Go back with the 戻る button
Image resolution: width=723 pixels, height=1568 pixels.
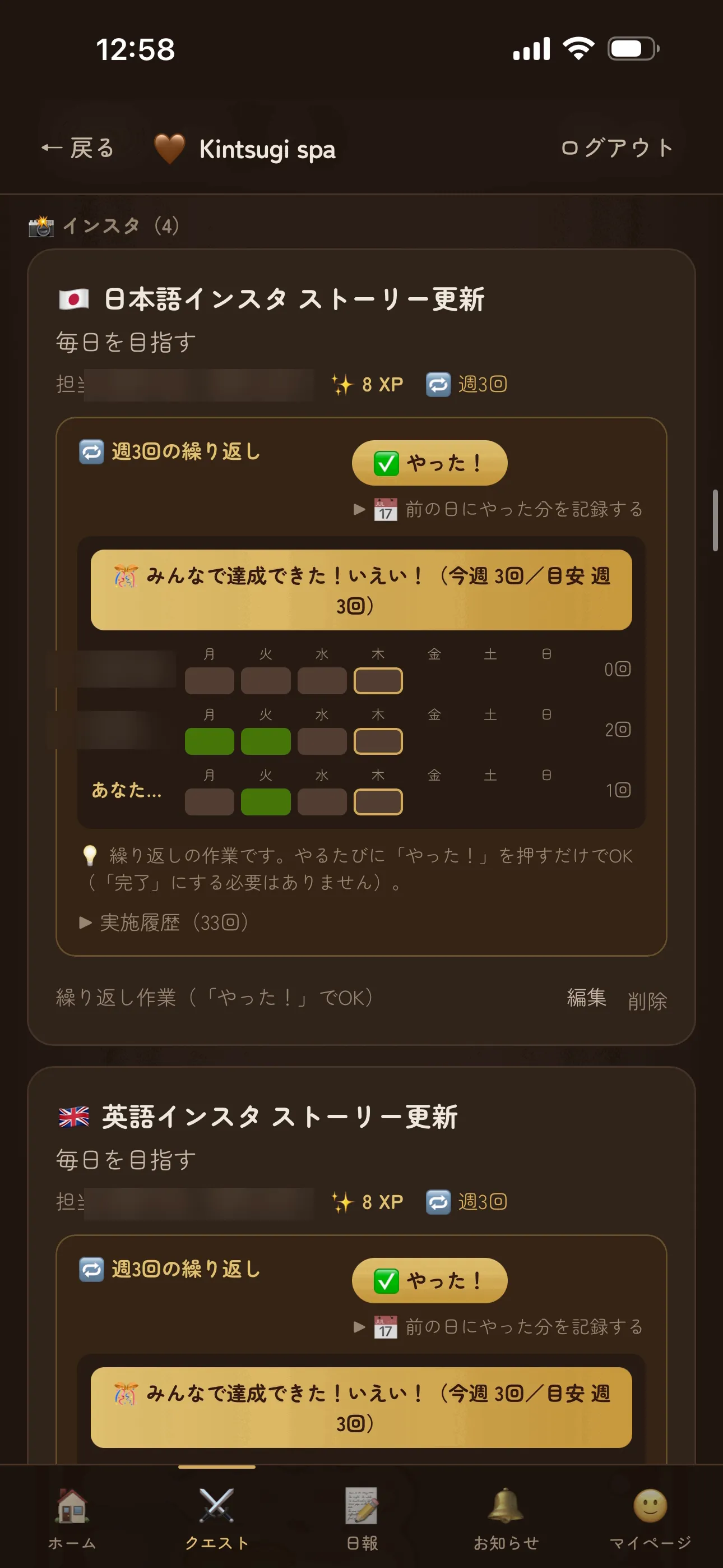click(77, 148)
